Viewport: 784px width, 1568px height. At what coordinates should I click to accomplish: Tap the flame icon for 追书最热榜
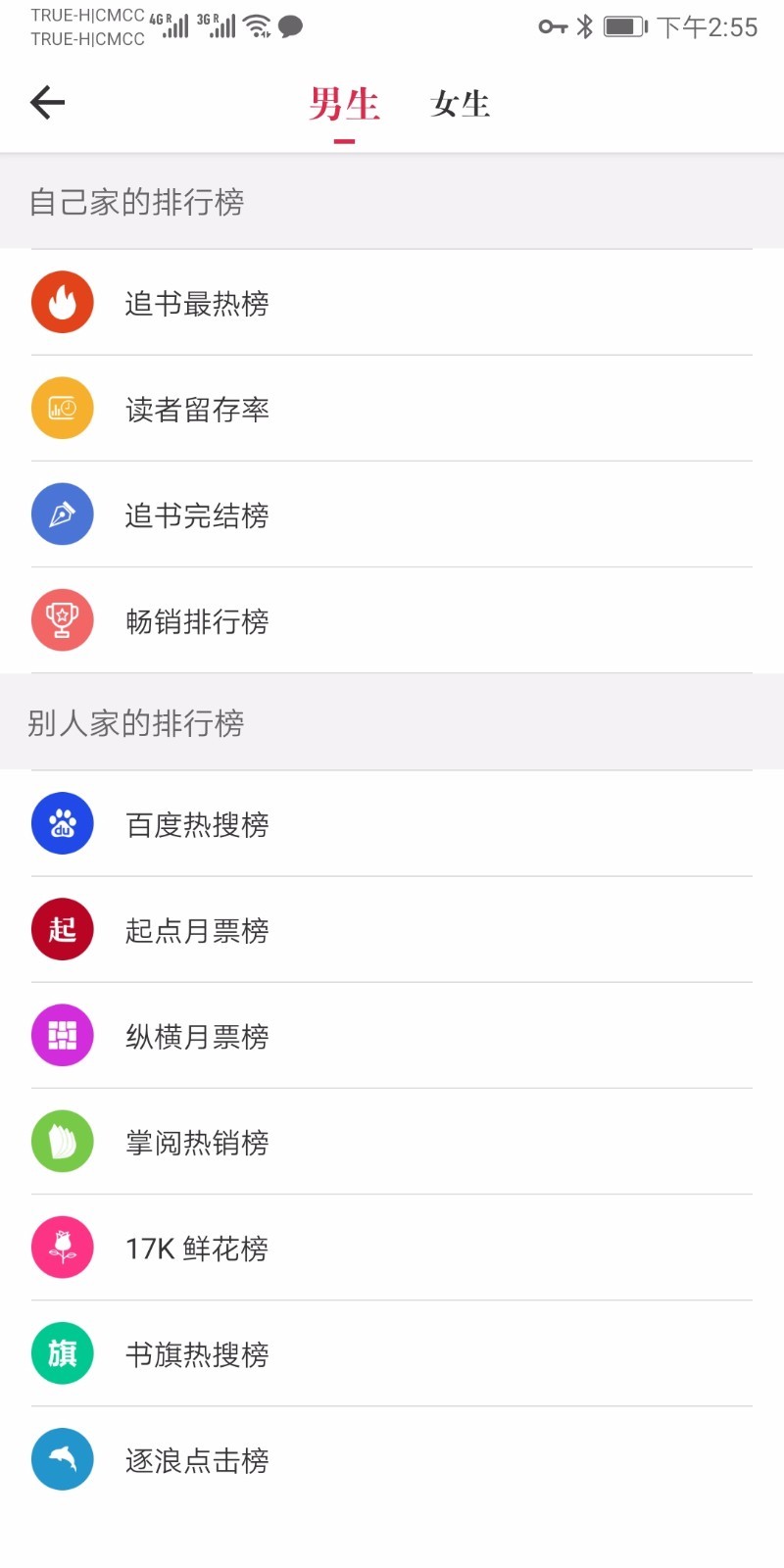(x=62, y=301)
